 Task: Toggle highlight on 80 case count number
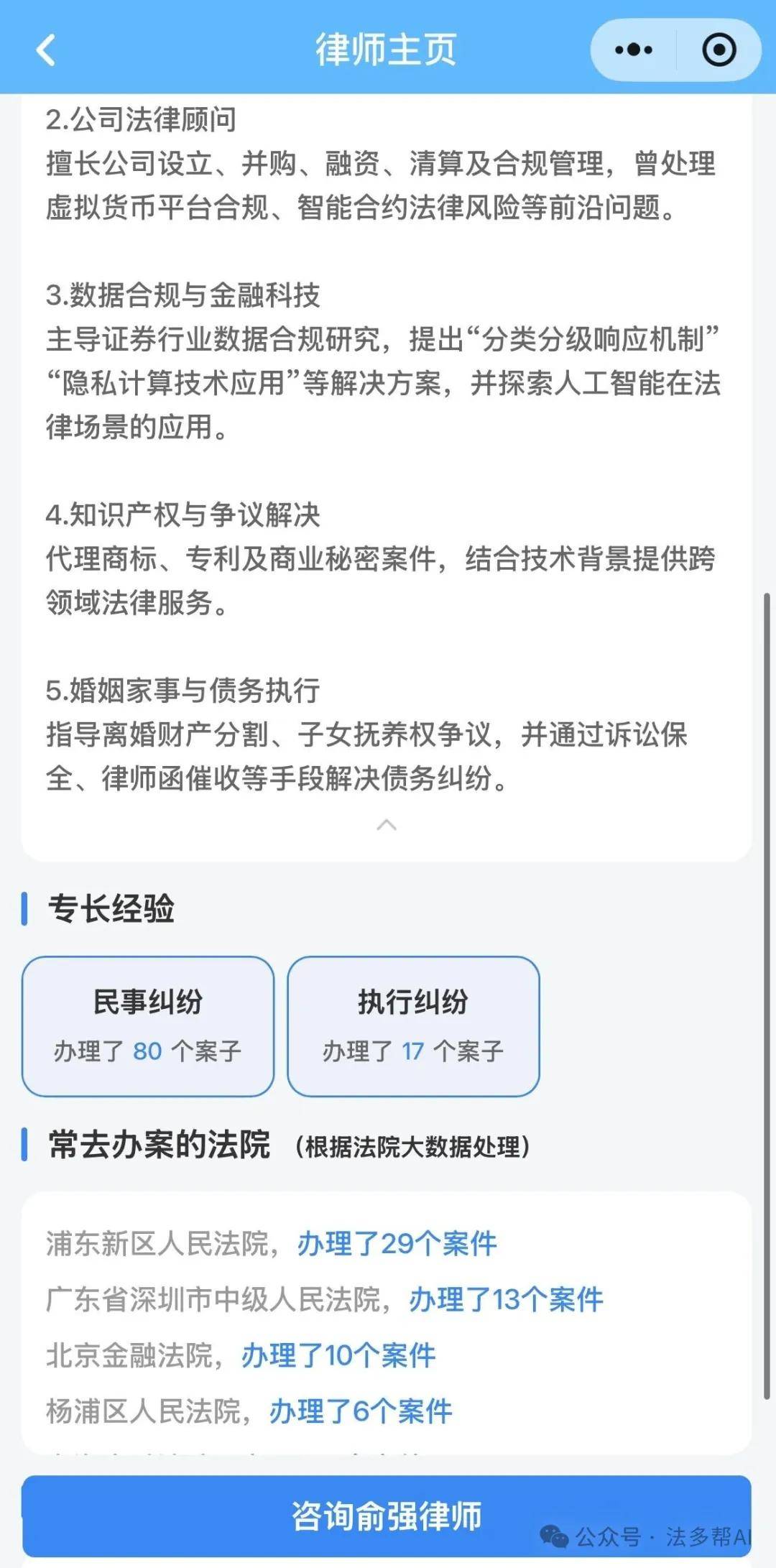[147, 1051]
